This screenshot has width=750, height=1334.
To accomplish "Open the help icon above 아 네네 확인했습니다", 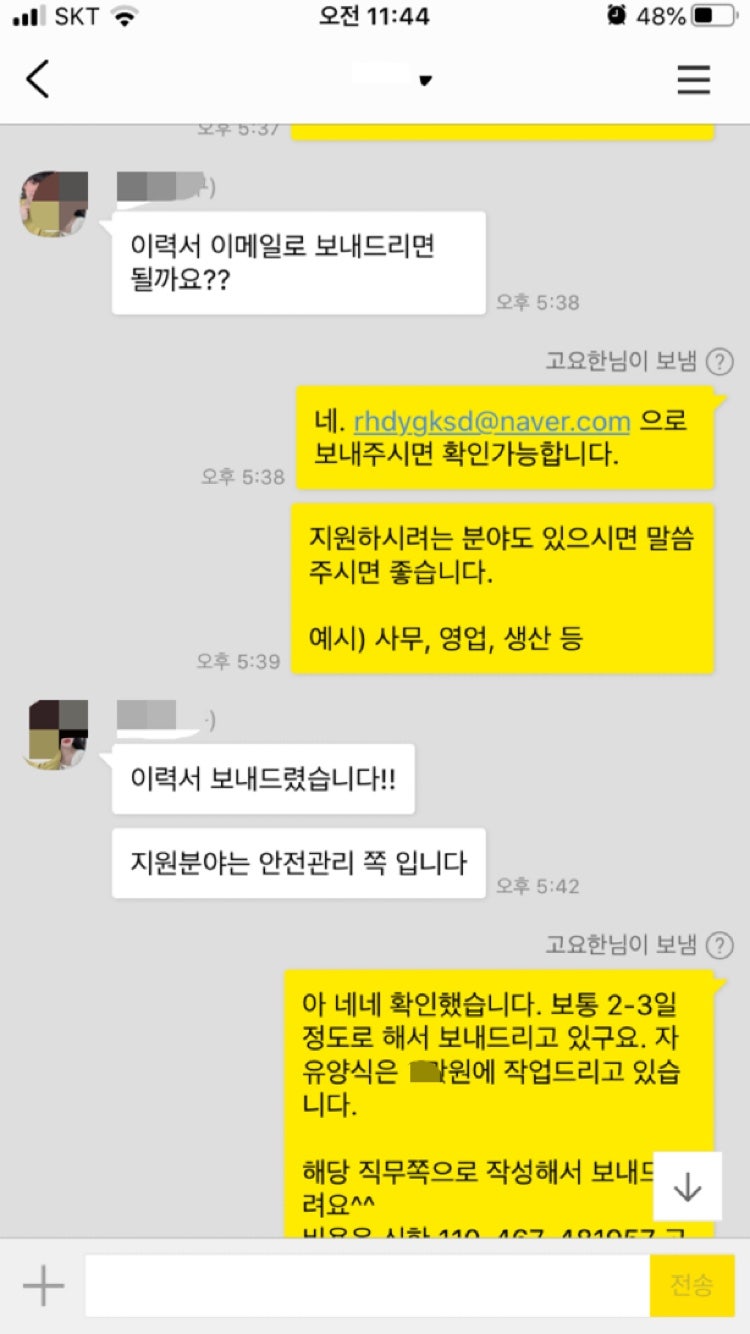I will (x=719, y=944).
